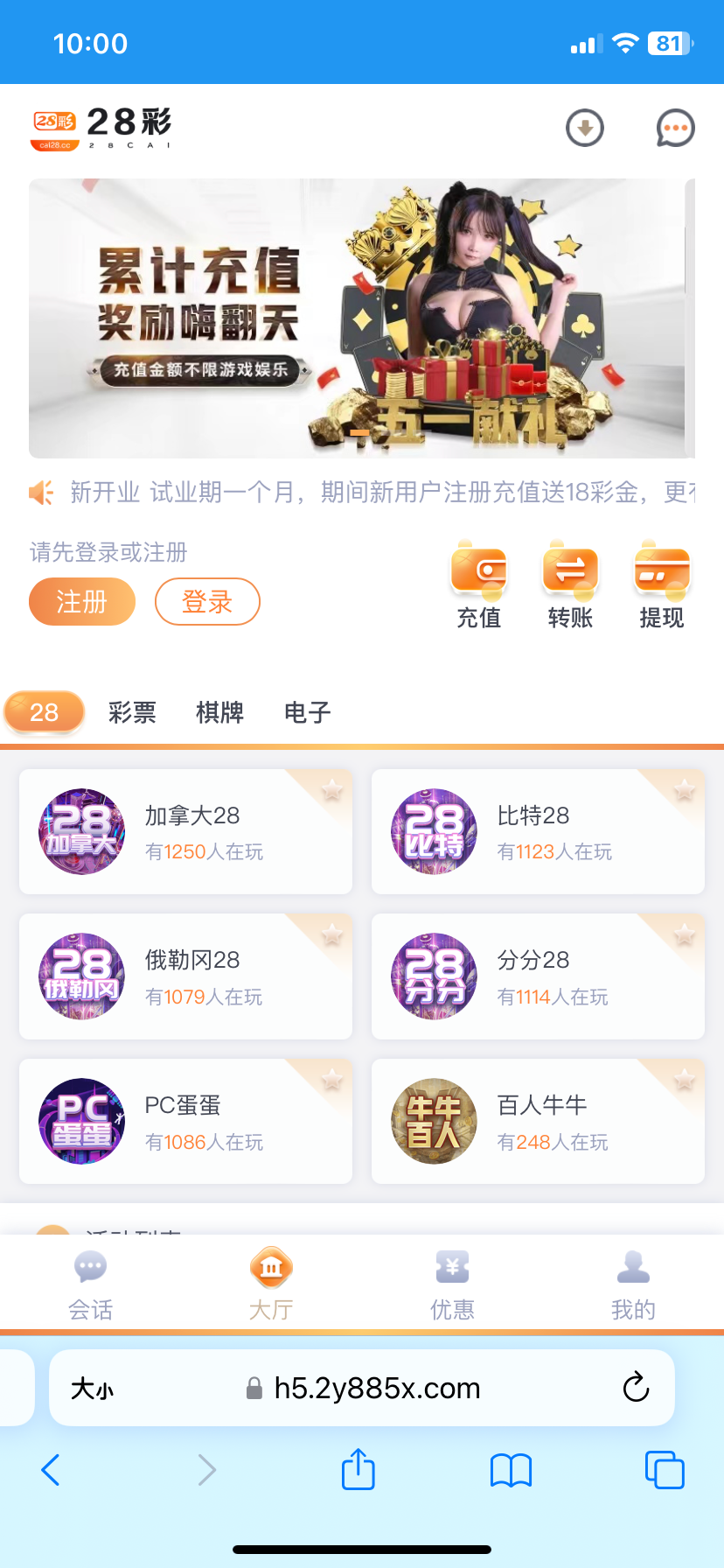Switch to the 电子 category tab
Screen dimensions: 724x1568
click(307, 712)
